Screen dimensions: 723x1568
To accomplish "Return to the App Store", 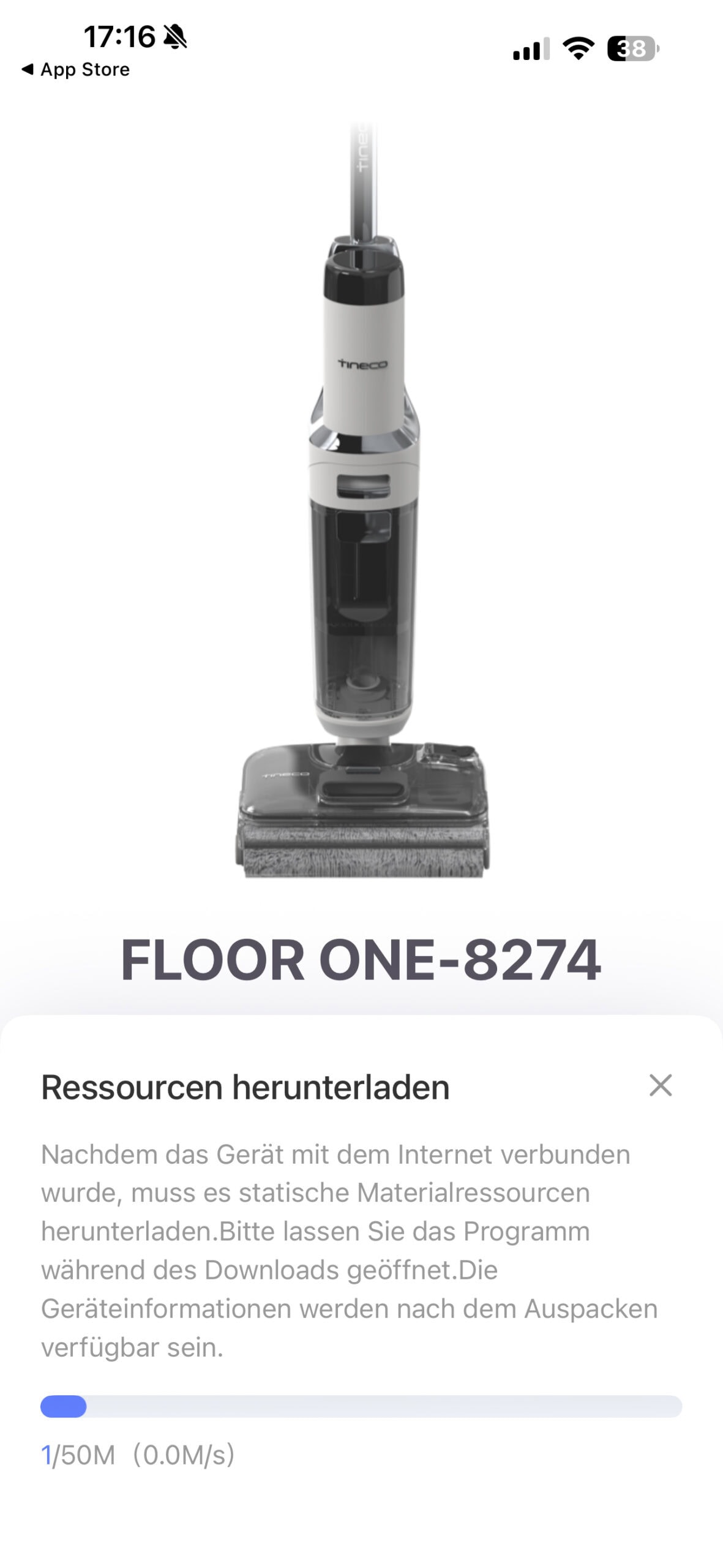I will pyautogui.click(x=75, y=70).
